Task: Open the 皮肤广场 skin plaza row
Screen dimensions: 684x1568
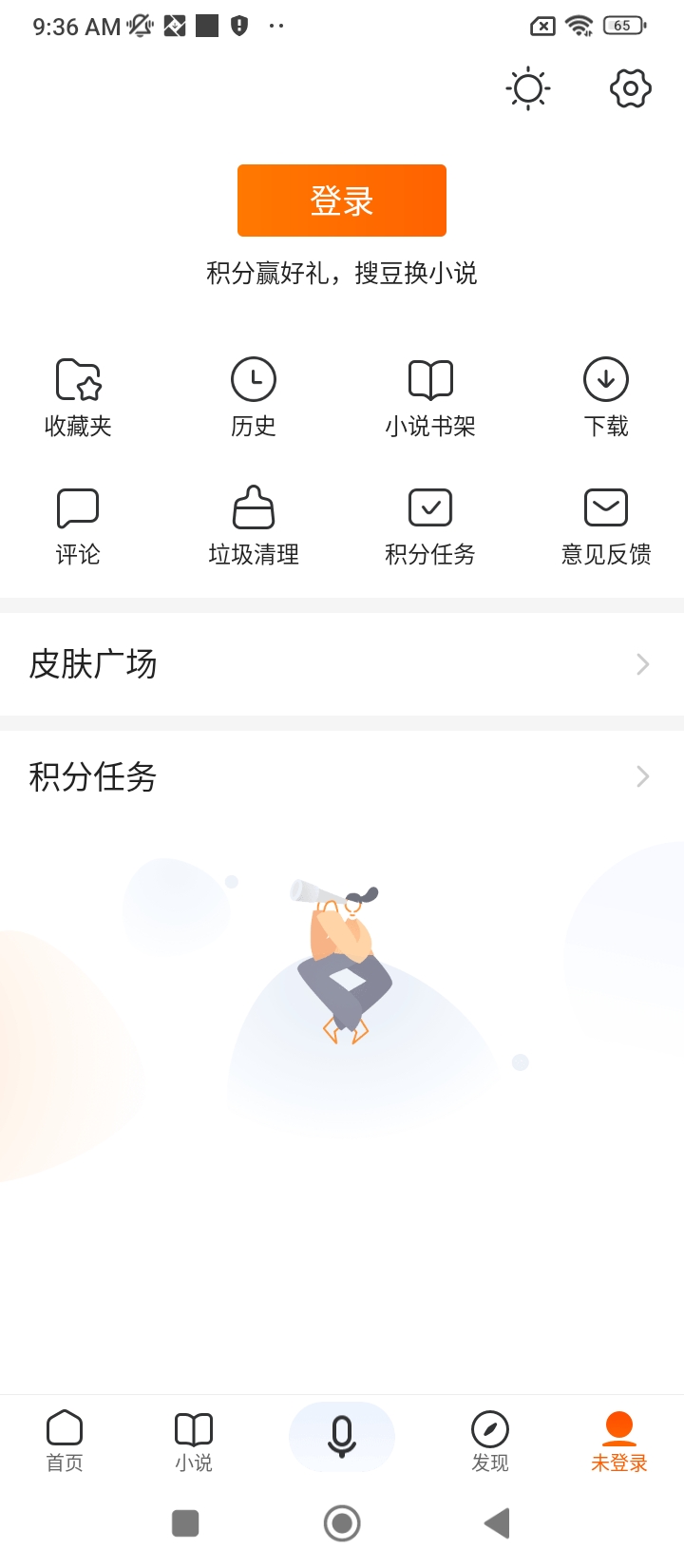Action: (342, 664)
